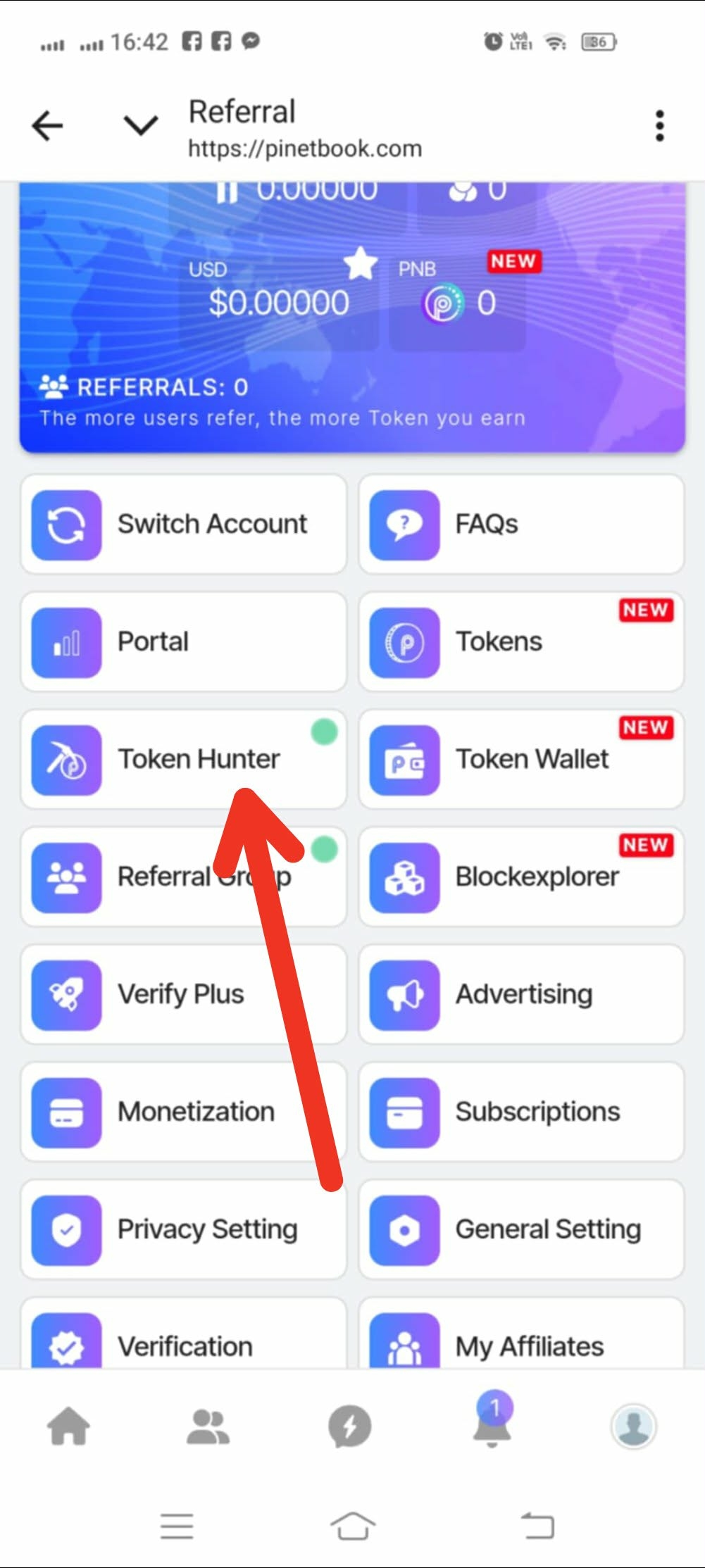Open Privacy Setting
The height and width of the screenshot is (1568, 705).
183,1230
